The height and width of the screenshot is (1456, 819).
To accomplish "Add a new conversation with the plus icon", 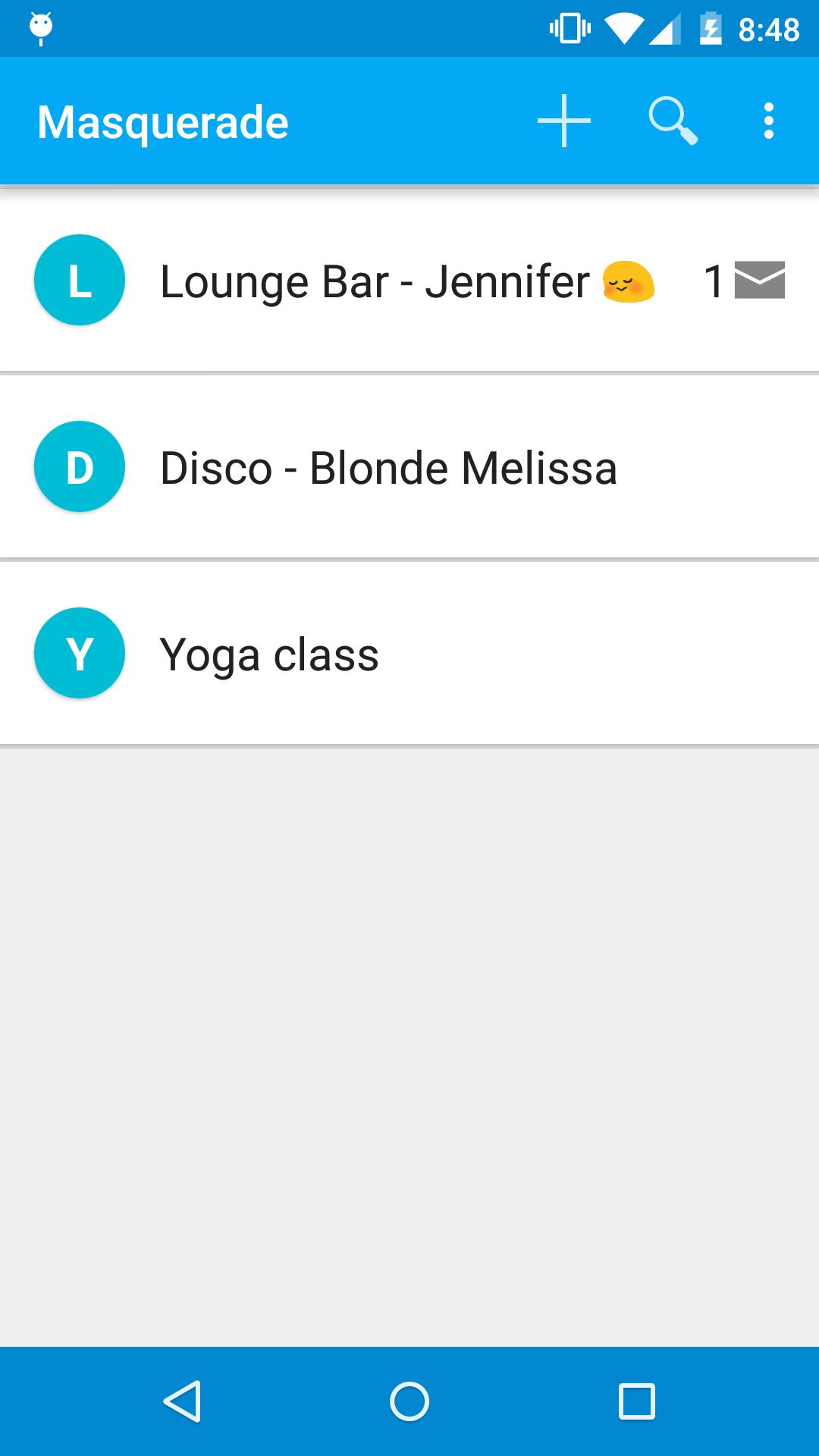I will coord(563,121).
